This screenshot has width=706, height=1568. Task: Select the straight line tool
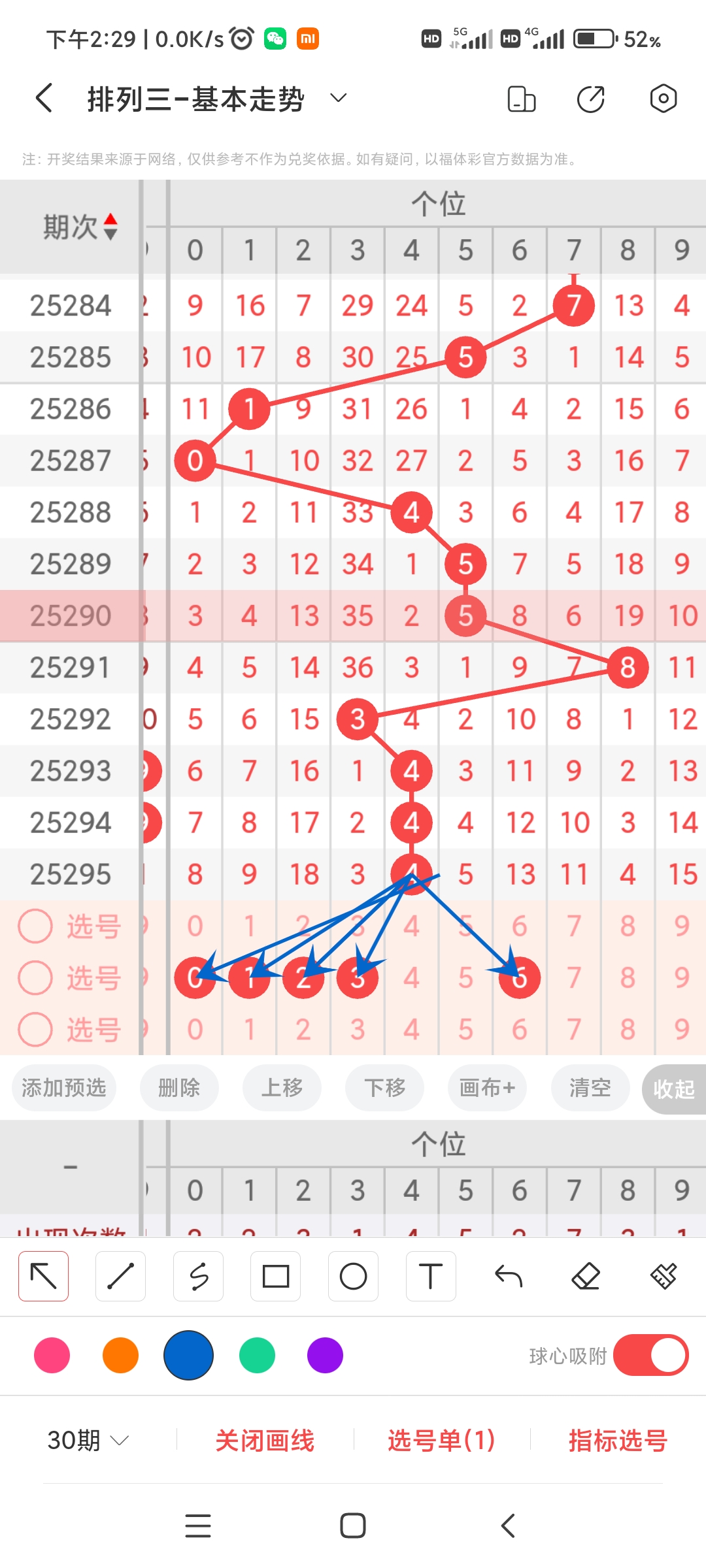tap(120, 1276)
